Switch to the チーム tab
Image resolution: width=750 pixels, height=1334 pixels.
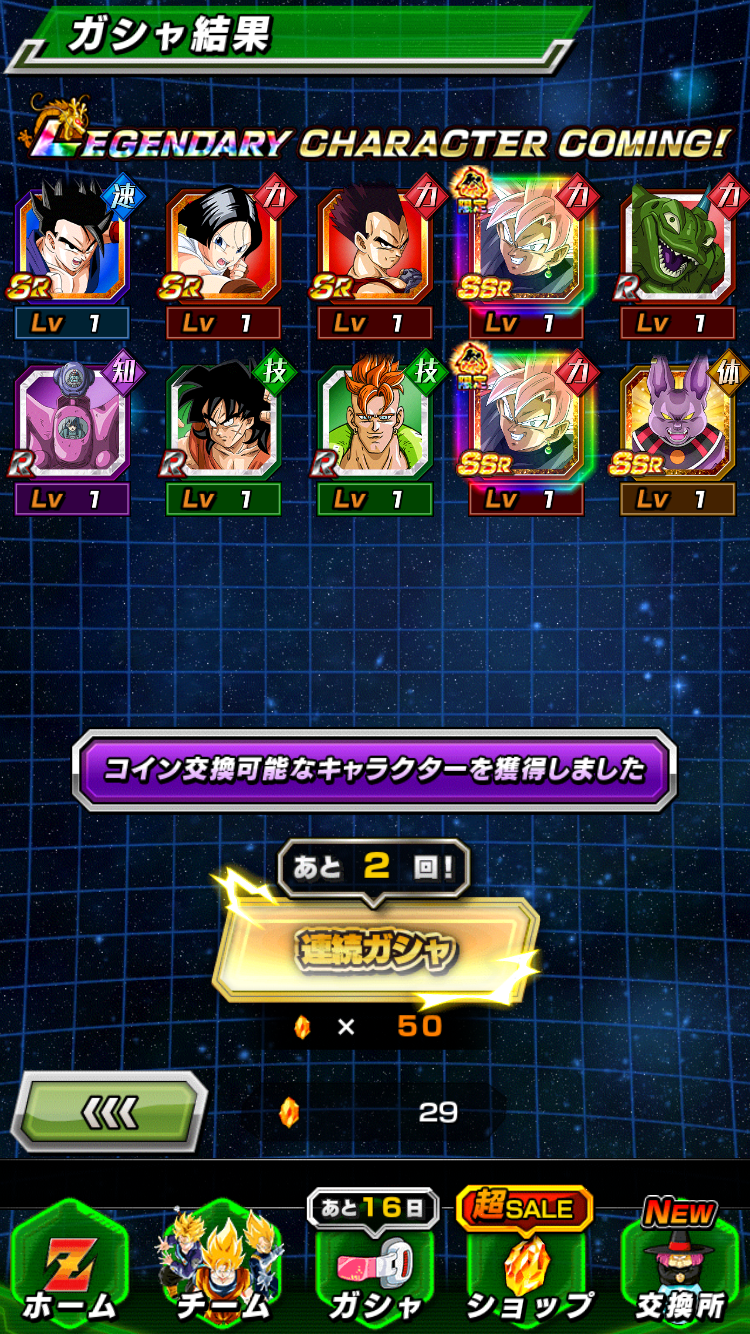click(x=222, y=1264)
